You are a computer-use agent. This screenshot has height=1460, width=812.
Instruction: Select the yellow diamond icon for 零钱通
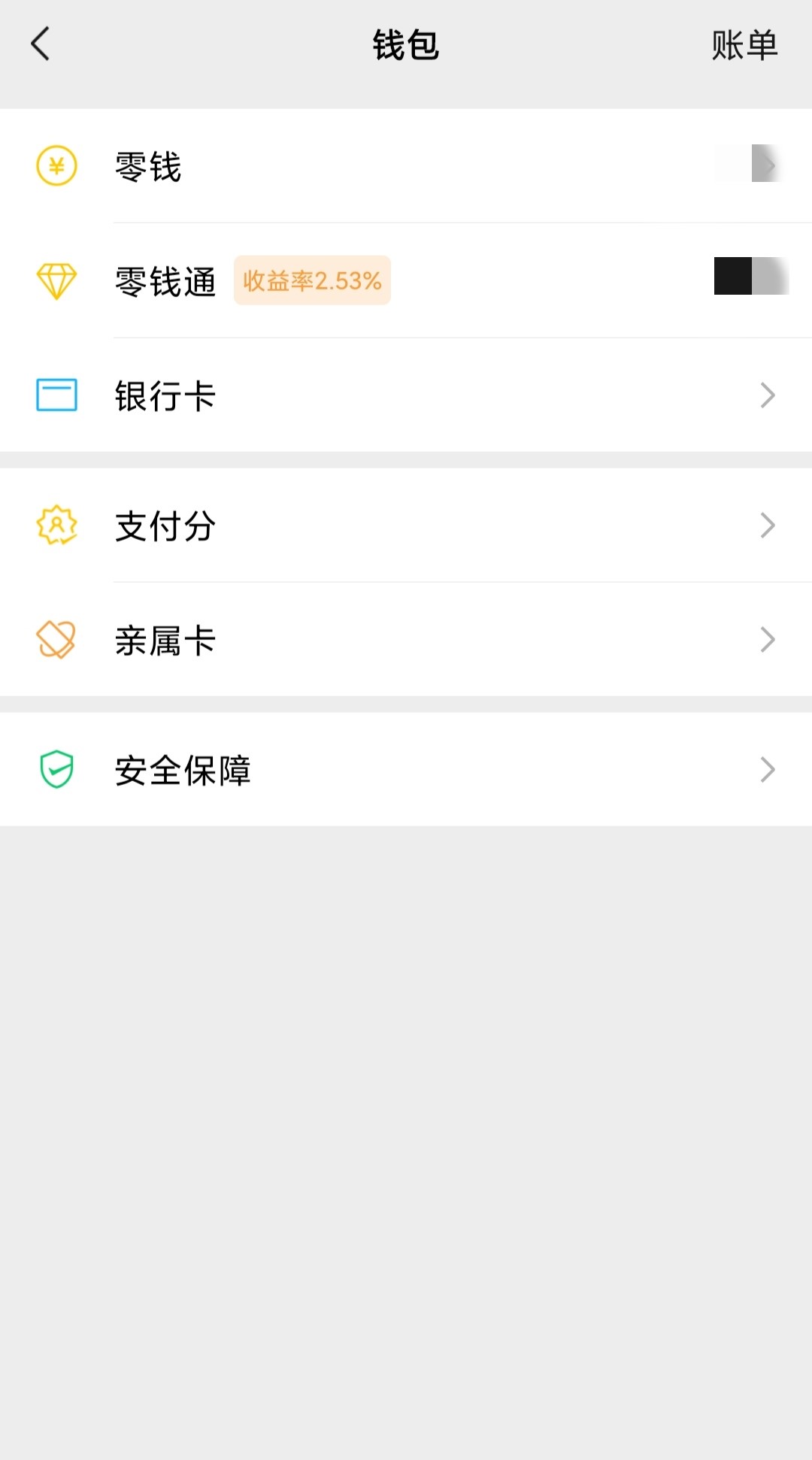(x=56, y=280)
